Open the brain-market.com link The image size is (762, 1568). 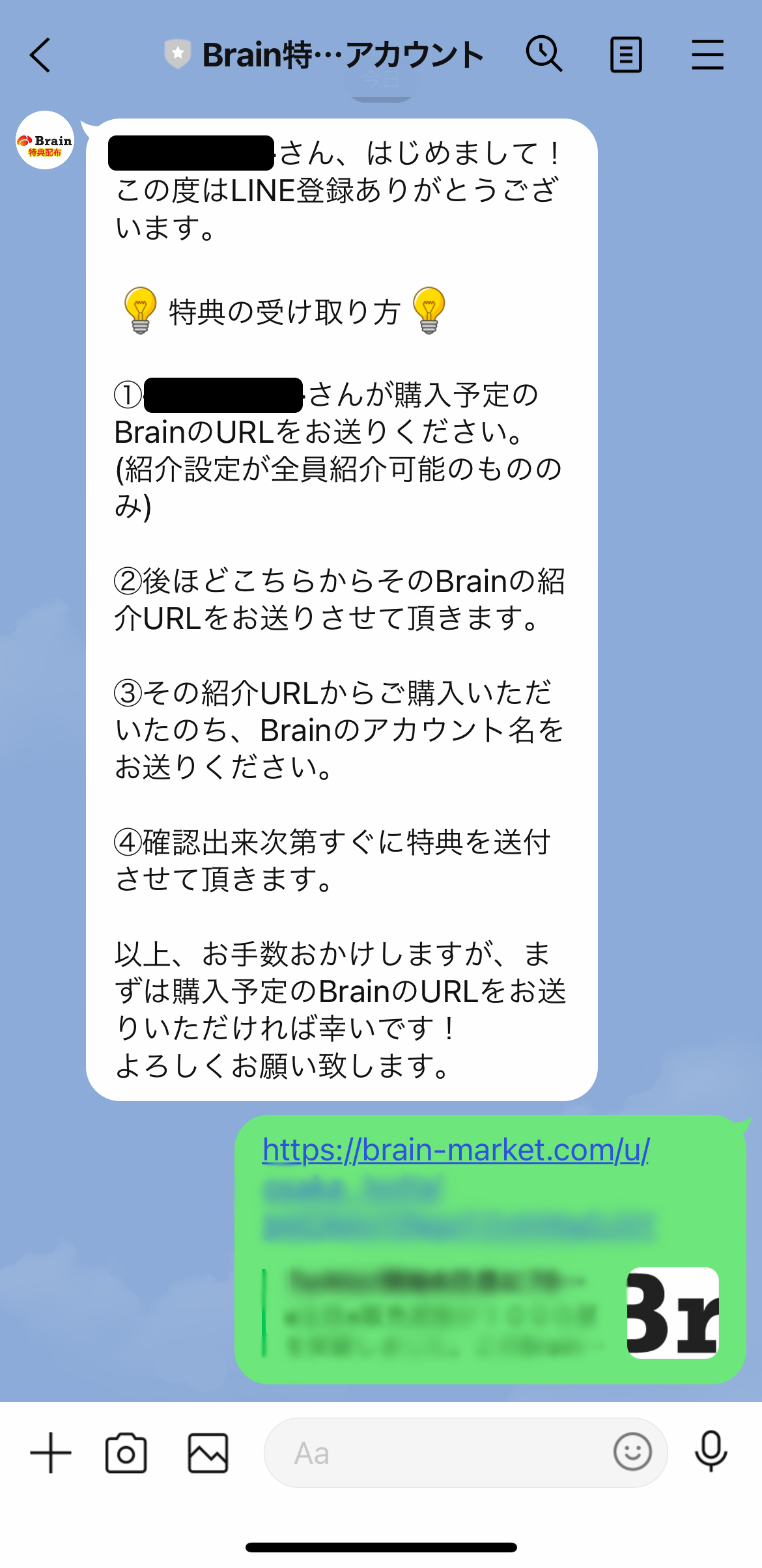(455, 1151)
